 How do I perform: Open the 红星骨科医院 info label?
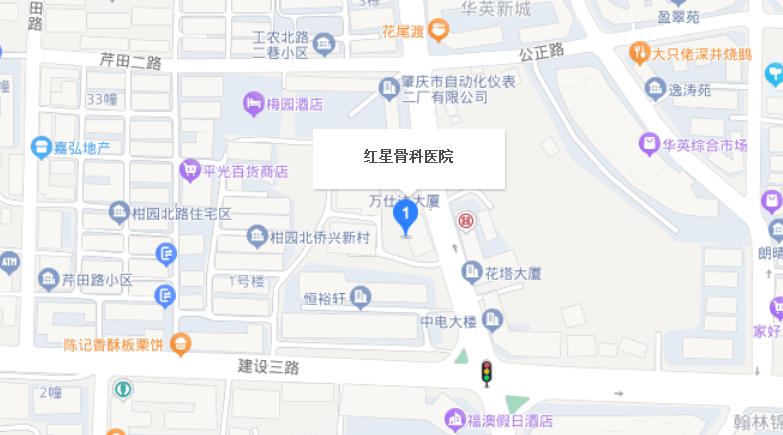click(407, 158)
